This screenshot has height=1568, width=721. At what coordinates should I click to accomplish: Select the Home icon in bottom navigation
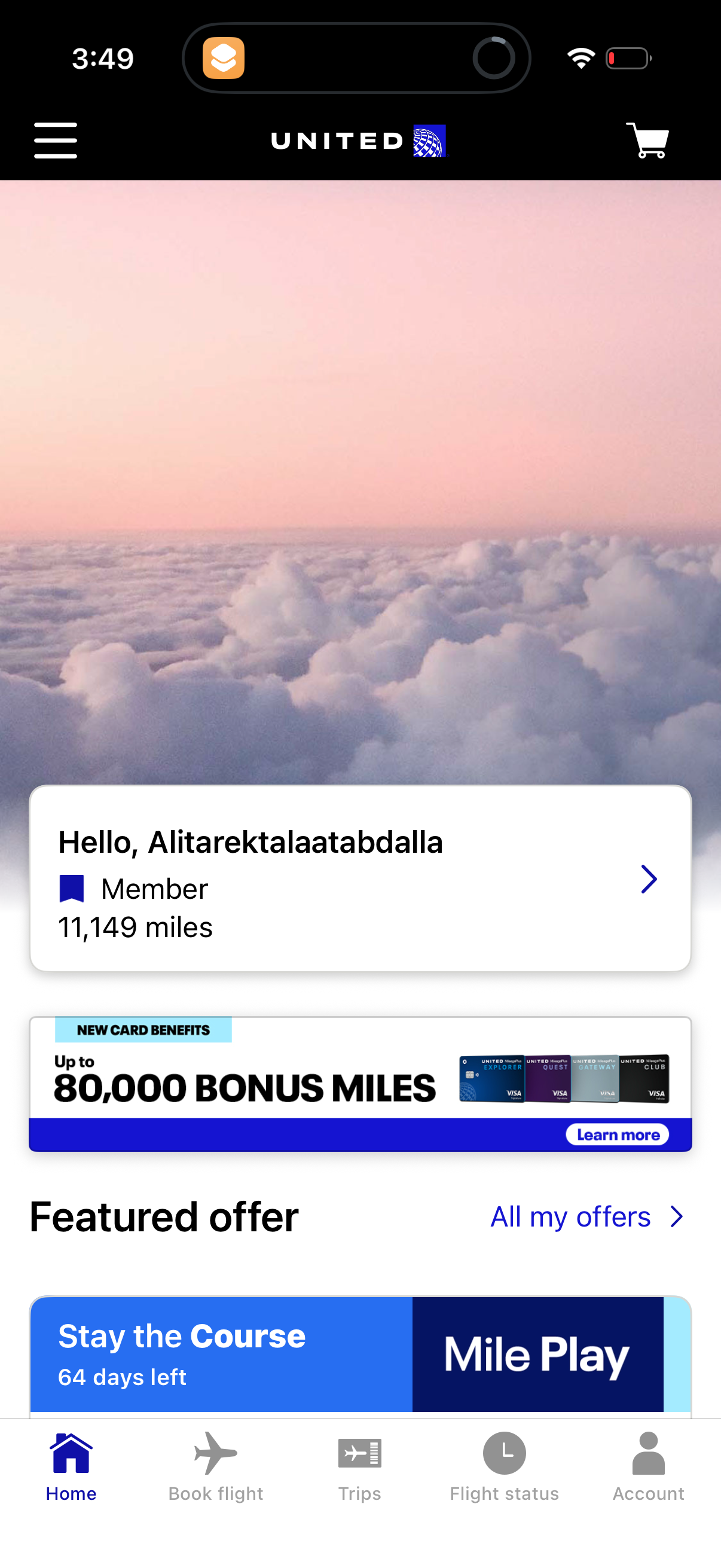(71, 1453)
